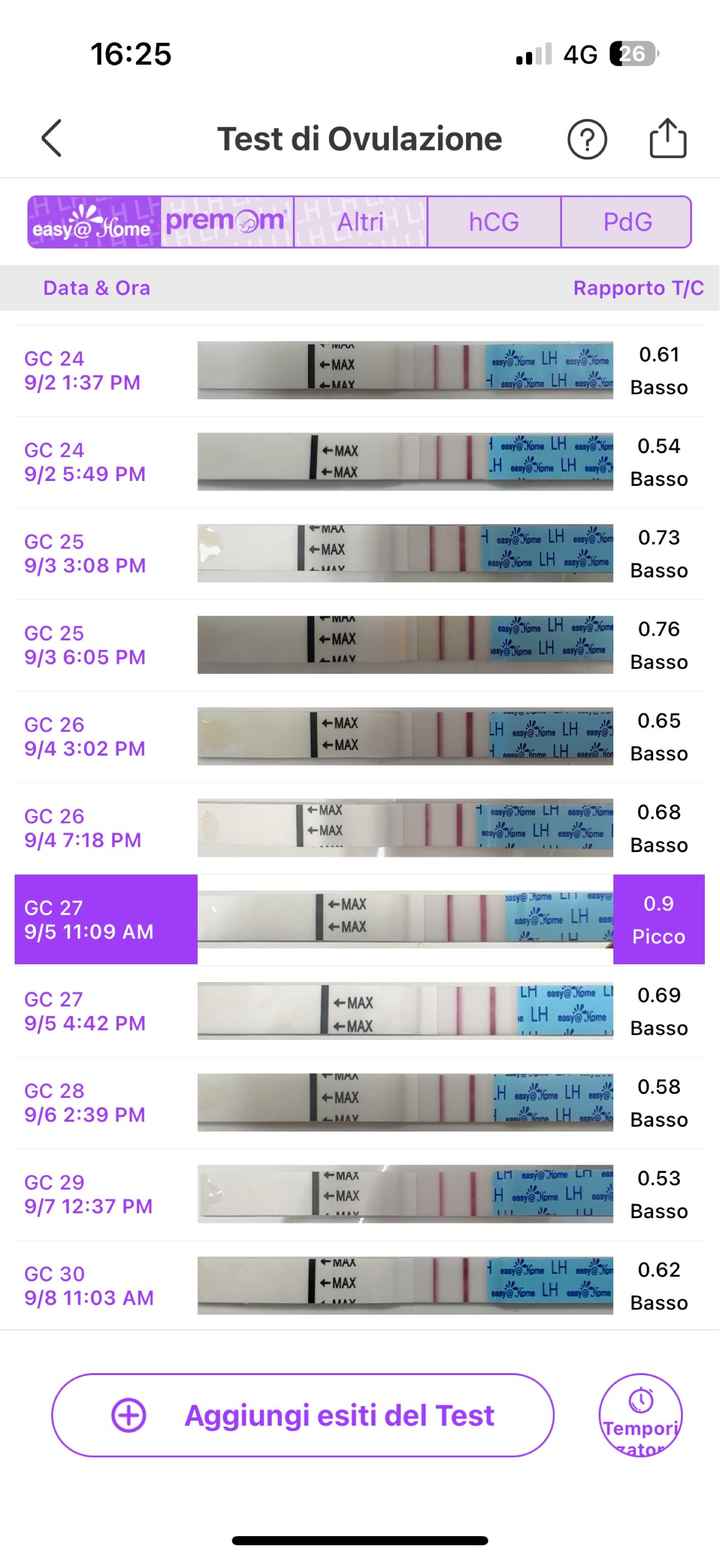
Task: Go back from Test di Ovulazione
Action: coord(52,138)
